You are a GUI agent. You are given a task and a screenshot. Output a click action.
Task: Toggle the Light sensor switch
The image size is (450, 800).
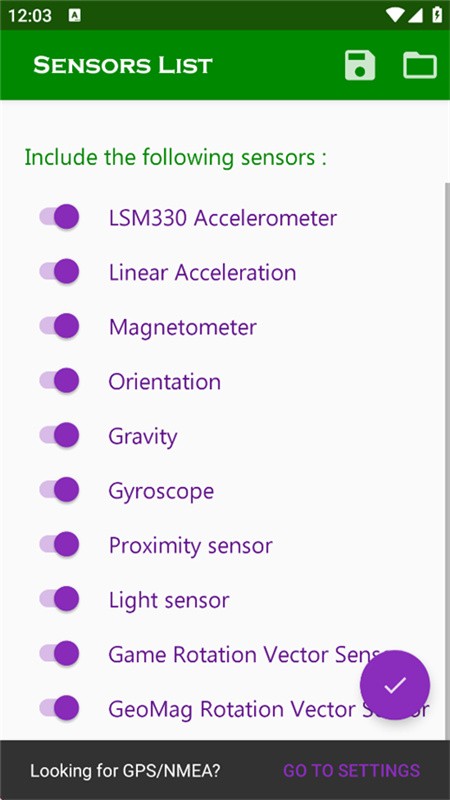click(60, 599)
